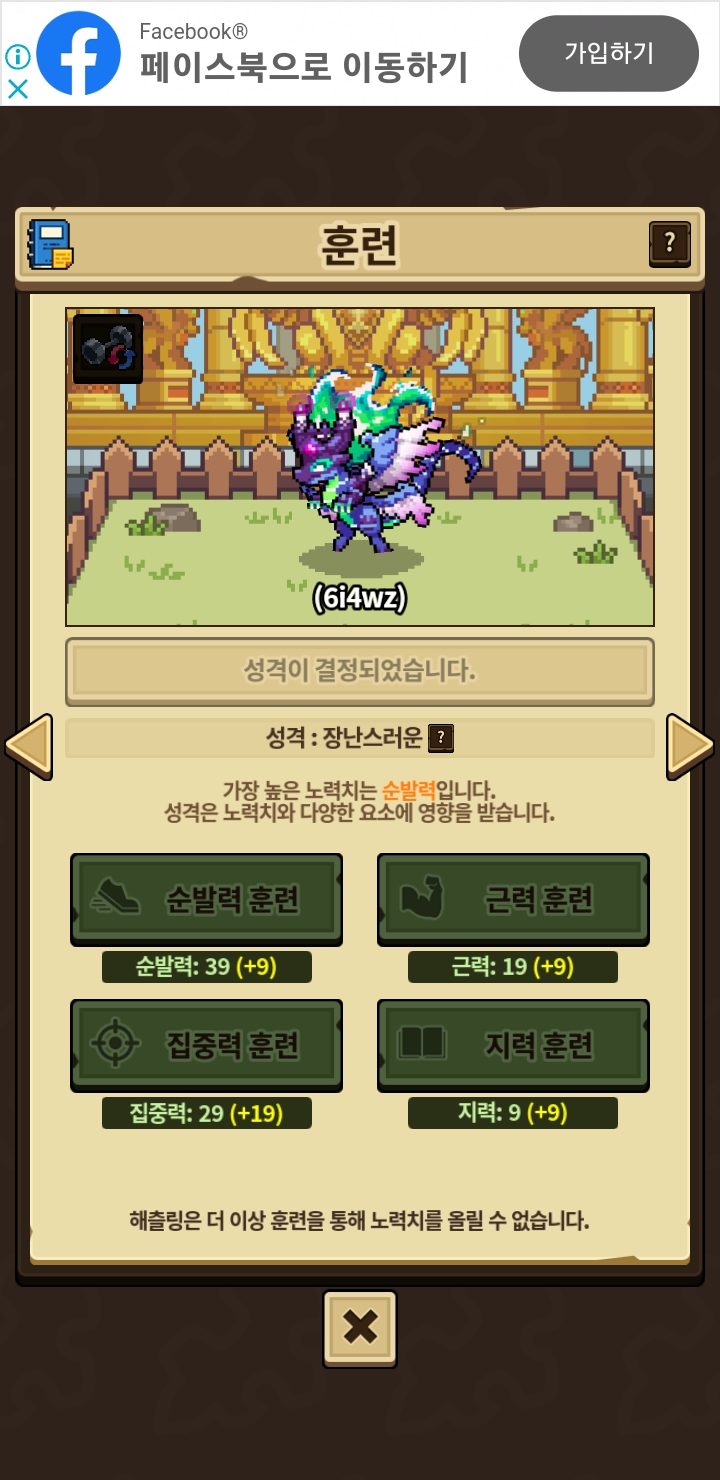Select 지력 훈련
Image resolution: width=720 pixels, height=1480 pixels.
[513, 1045]
